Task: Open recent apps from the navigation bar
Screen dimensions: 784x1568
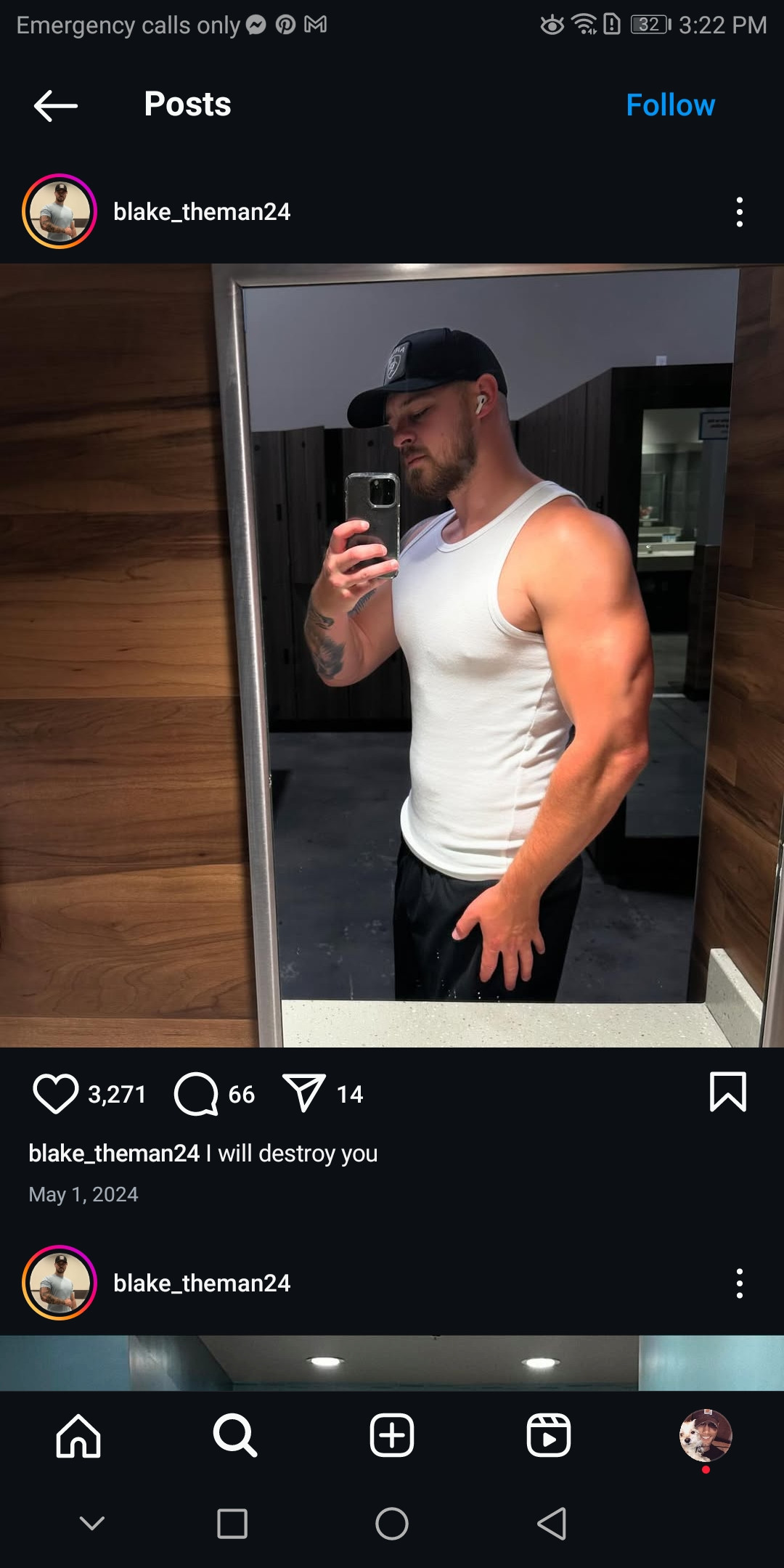Action: pos(232,1523)
